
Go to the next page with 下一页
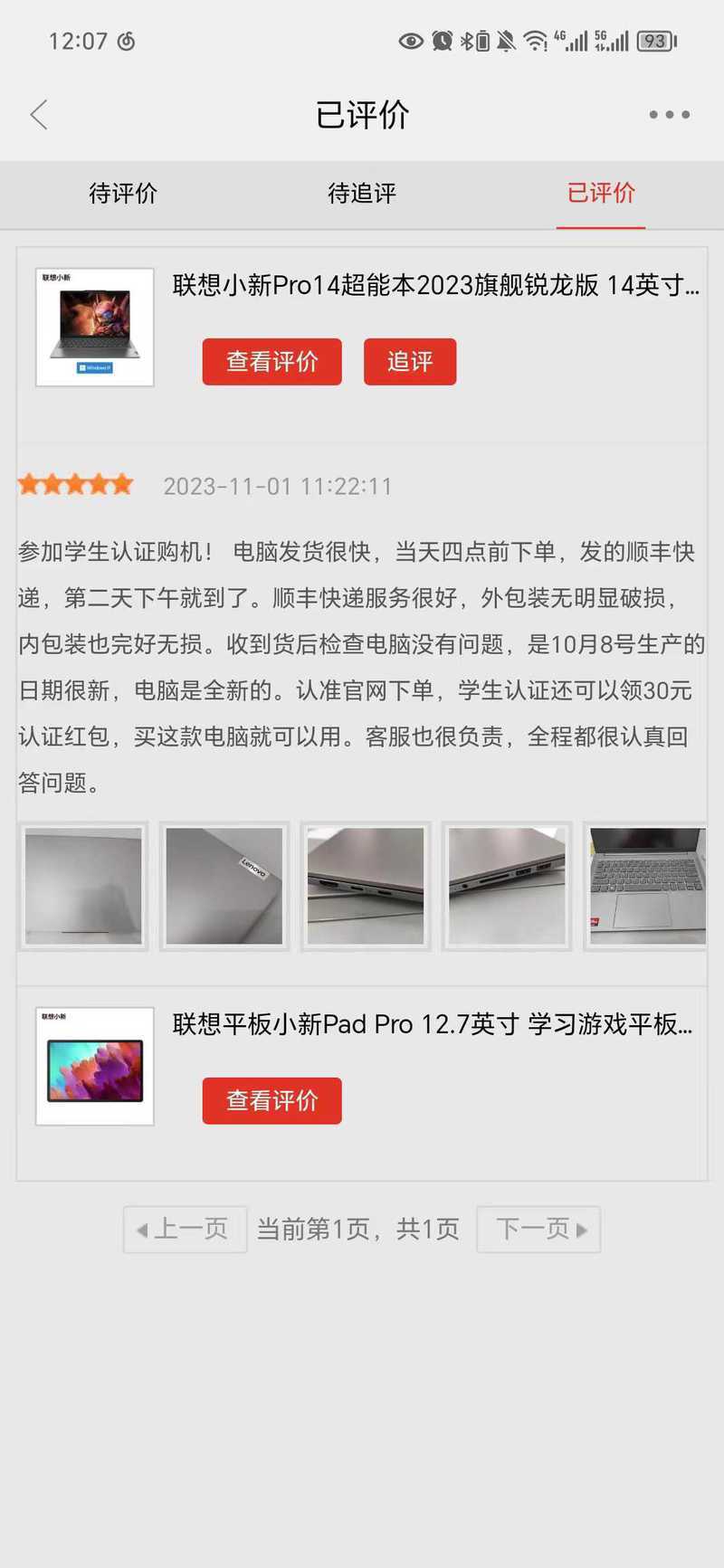click(x=538, y=1230)
